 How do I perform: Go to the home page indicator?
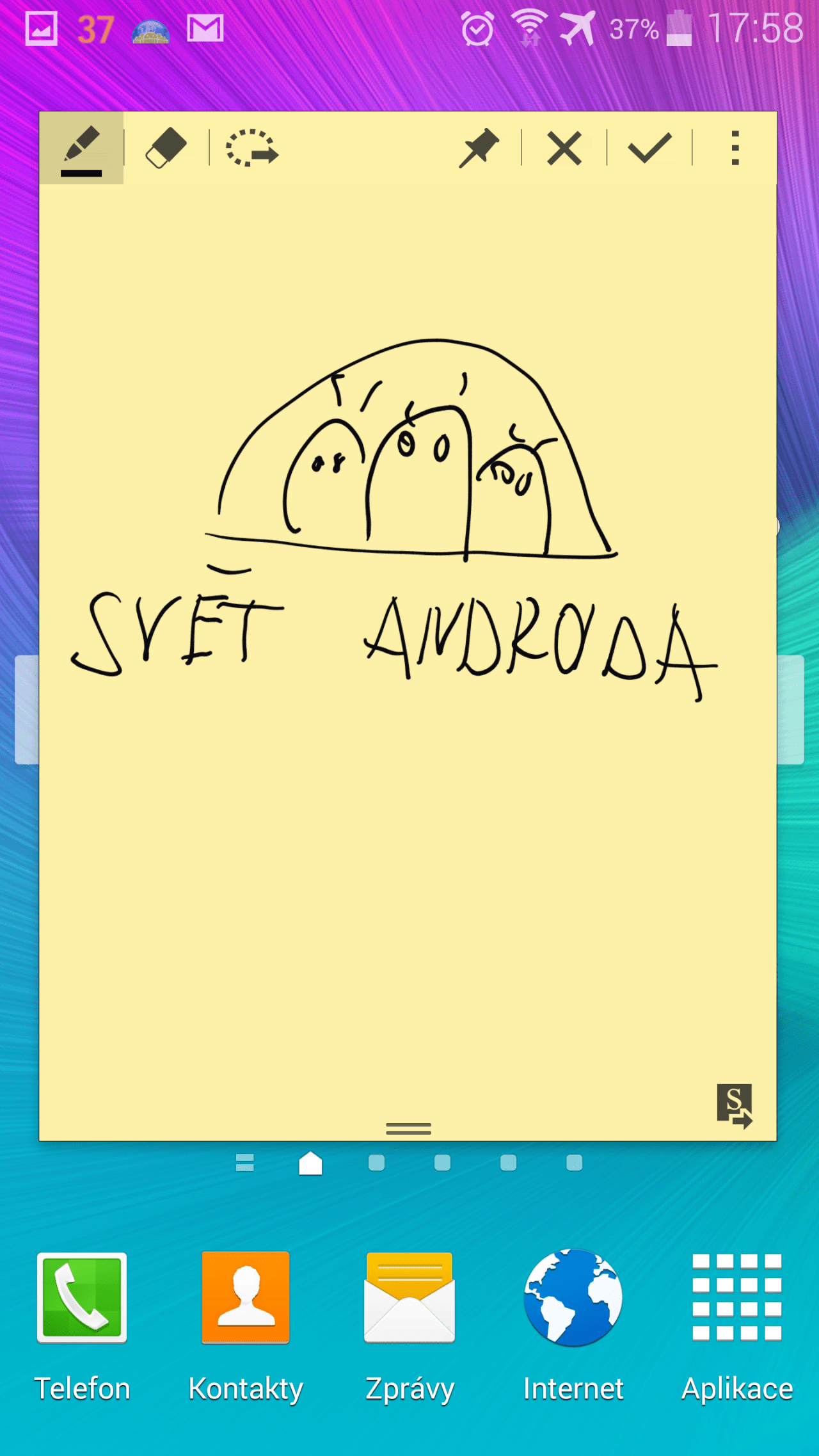(x=310, y=1163)
